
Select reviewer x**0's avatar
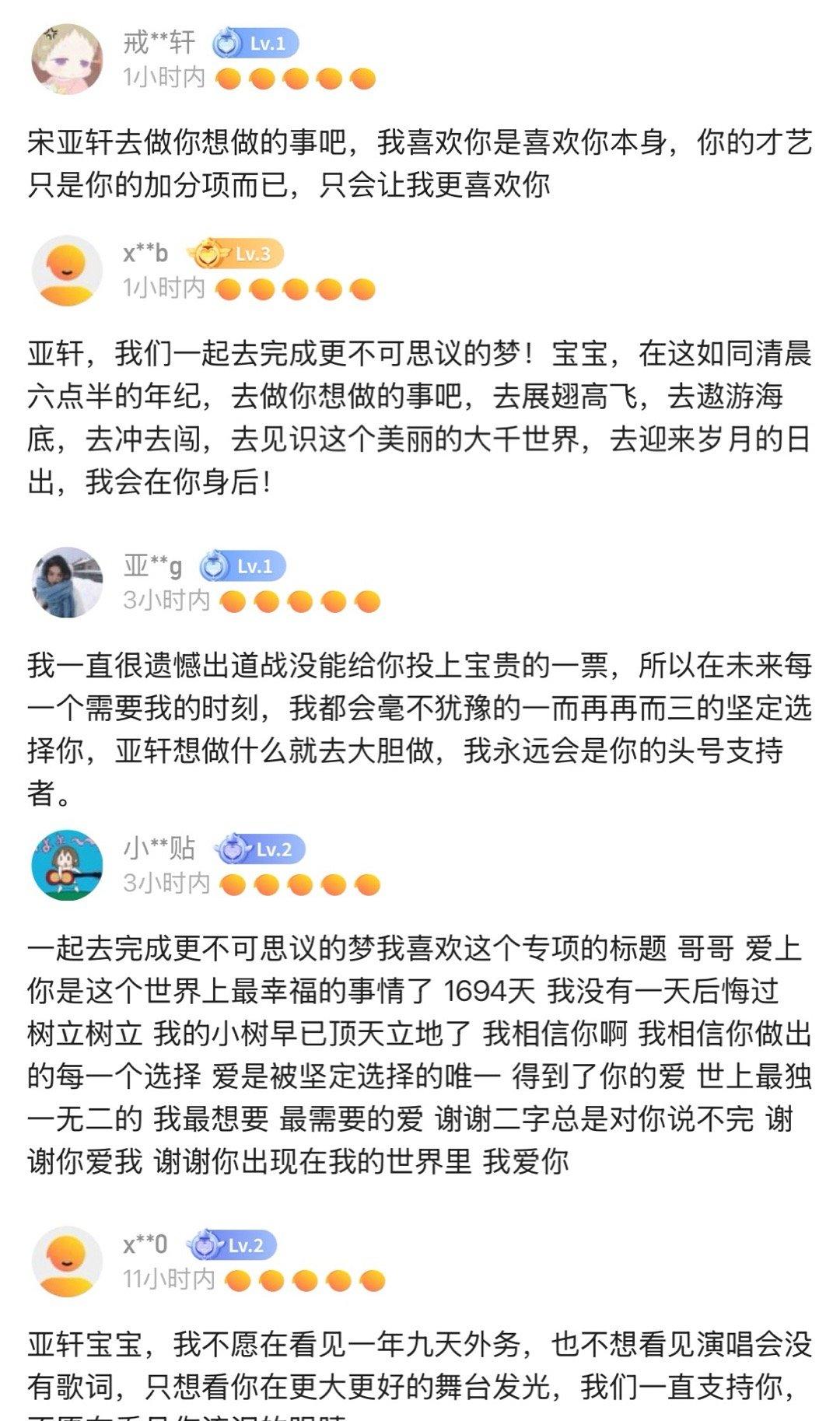(67, 1262)
